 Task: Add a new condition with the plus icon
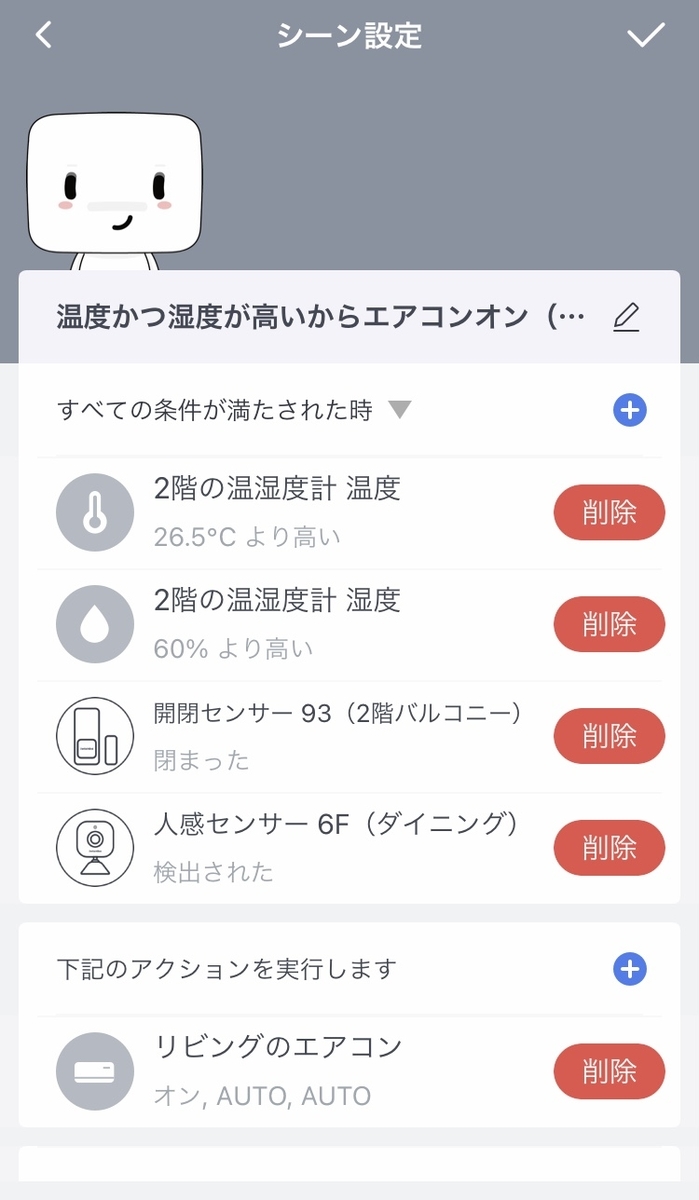coord(630,410)
